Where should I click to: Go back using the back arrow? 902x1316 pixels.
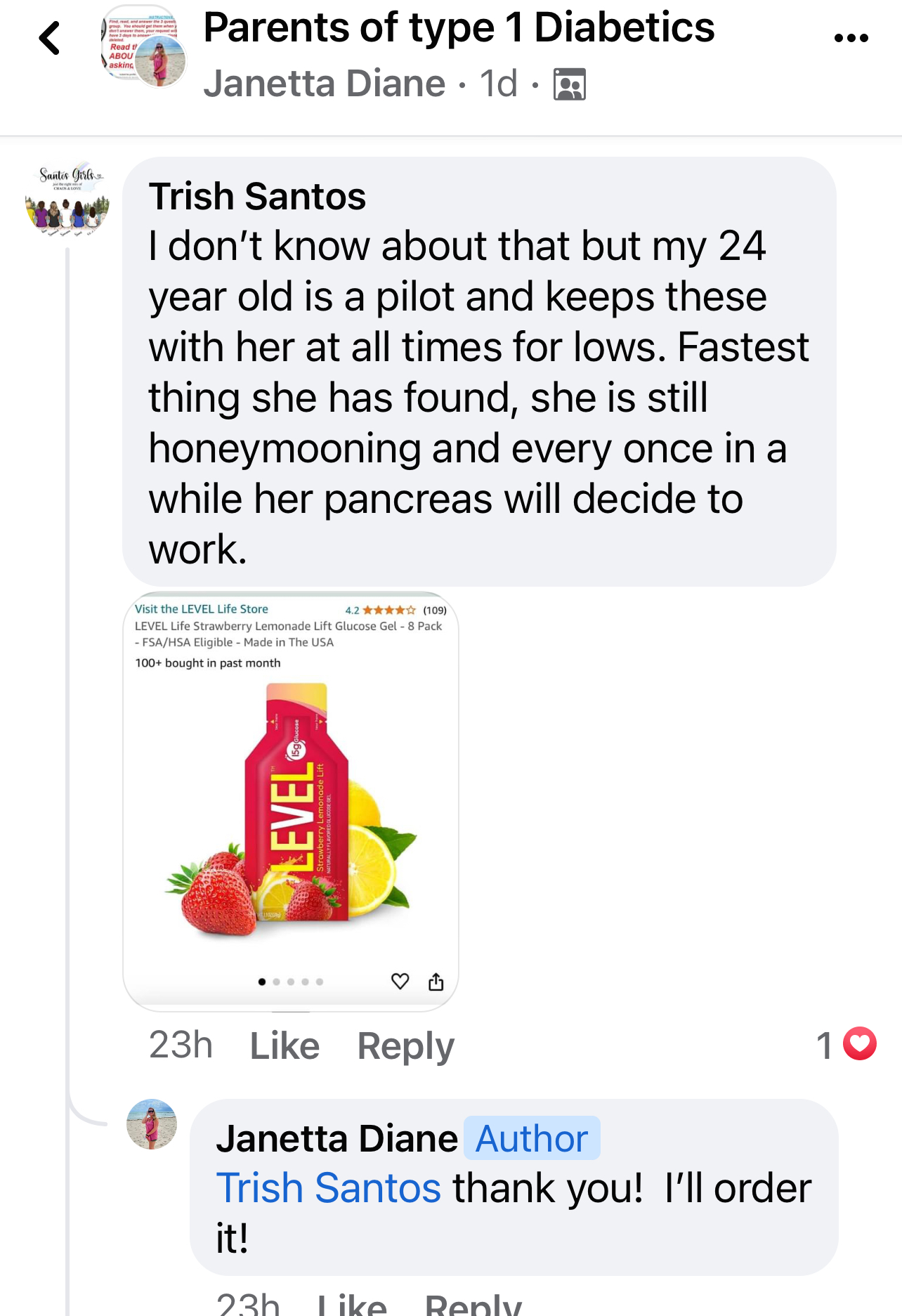[49, 39]
